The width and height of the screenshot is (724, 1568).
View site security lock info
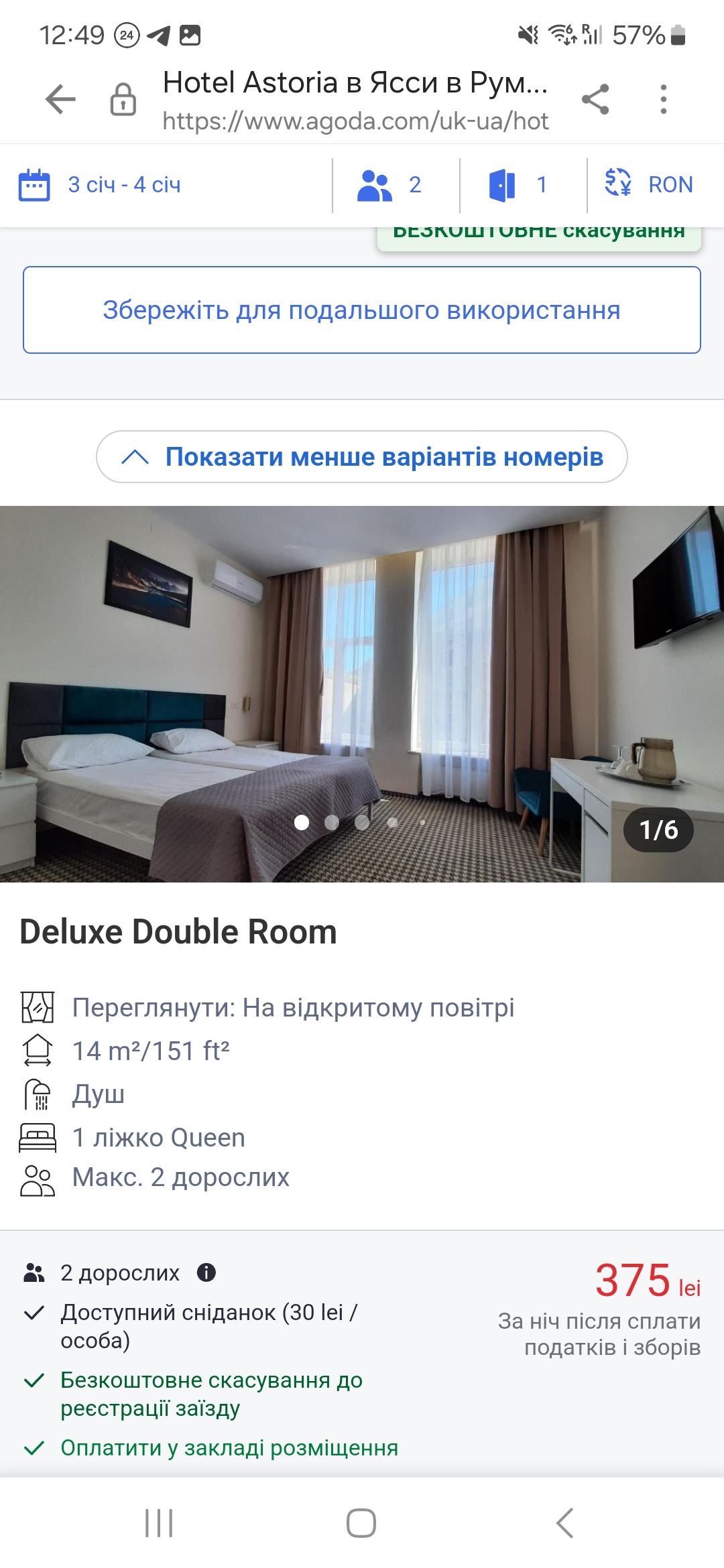(x=123, y=100)
